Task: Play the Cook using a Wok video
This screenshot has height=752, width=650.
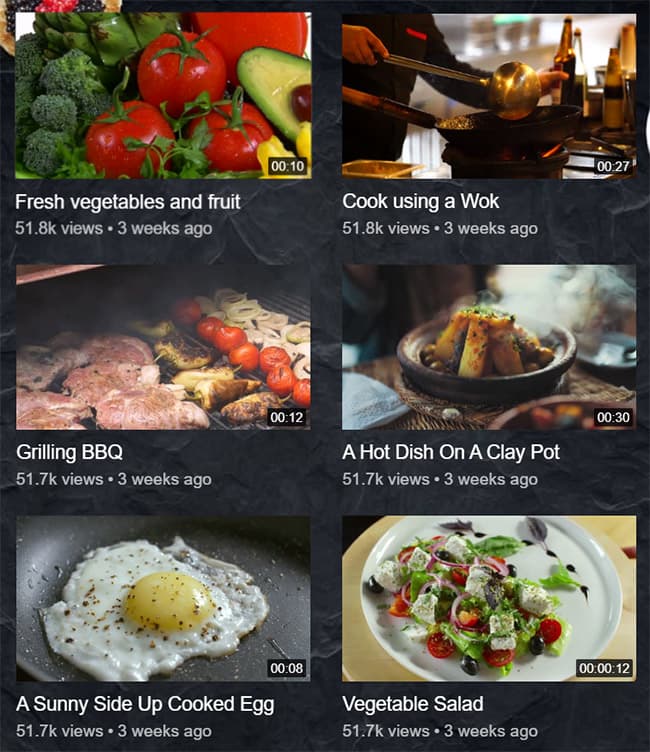Action: tap(488, 95)
